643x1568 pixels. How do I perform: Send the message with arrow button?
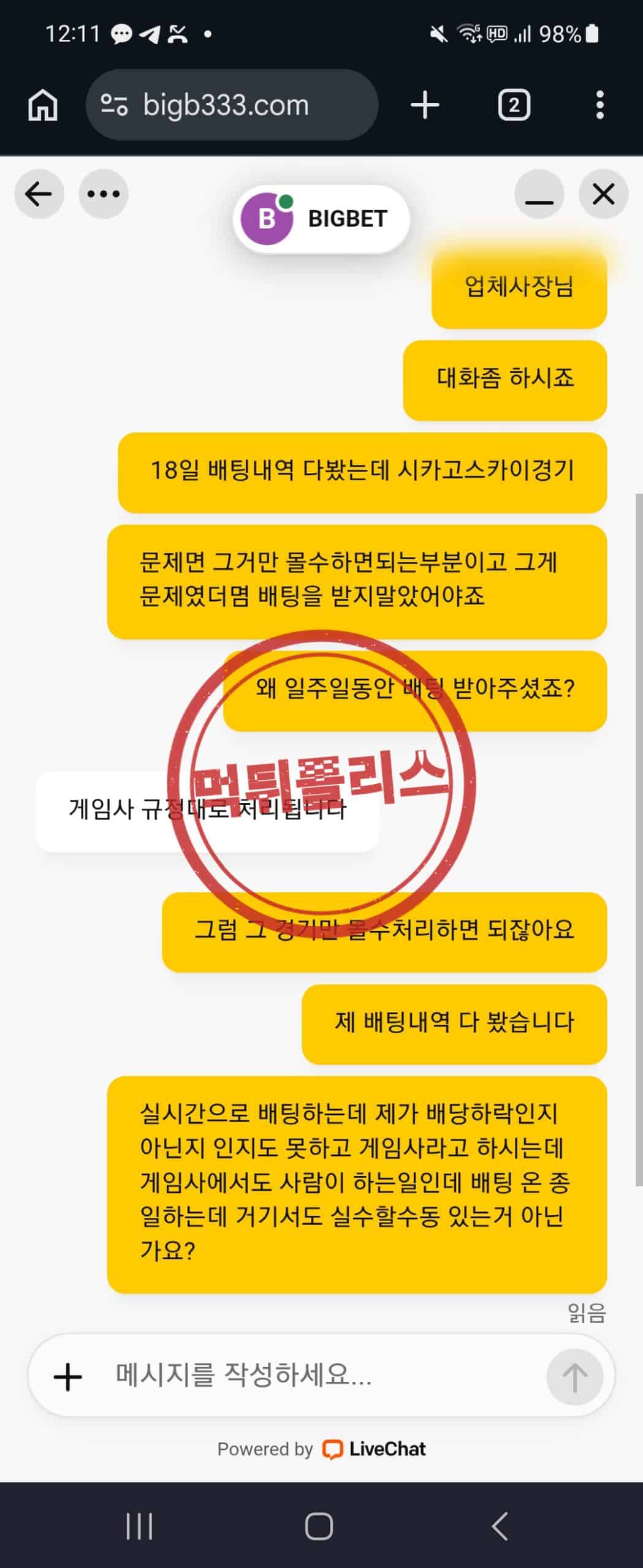575,1377
